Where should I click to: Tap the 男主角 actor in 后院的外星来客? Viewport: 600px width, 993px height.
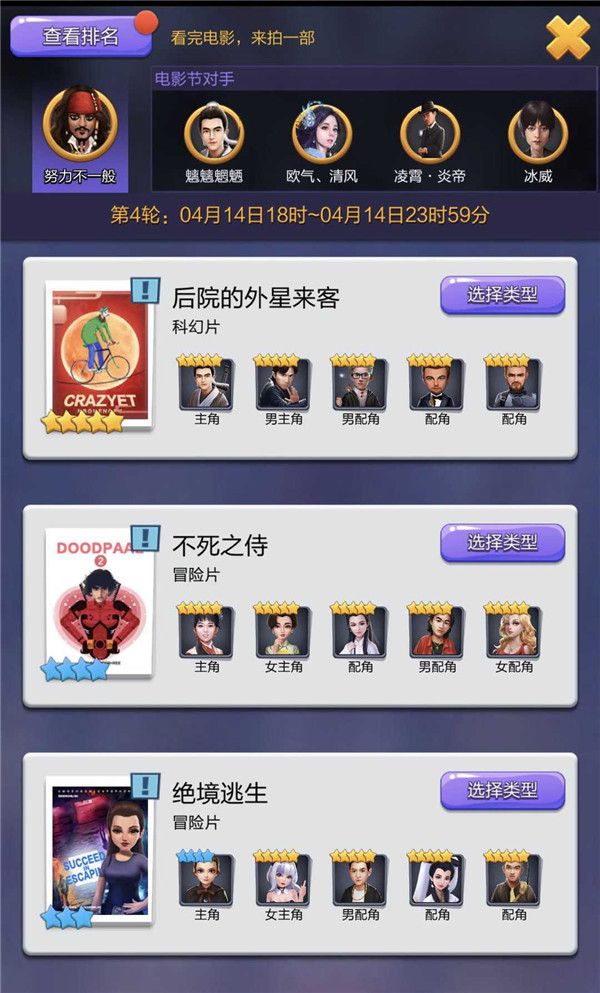(283, 385)
